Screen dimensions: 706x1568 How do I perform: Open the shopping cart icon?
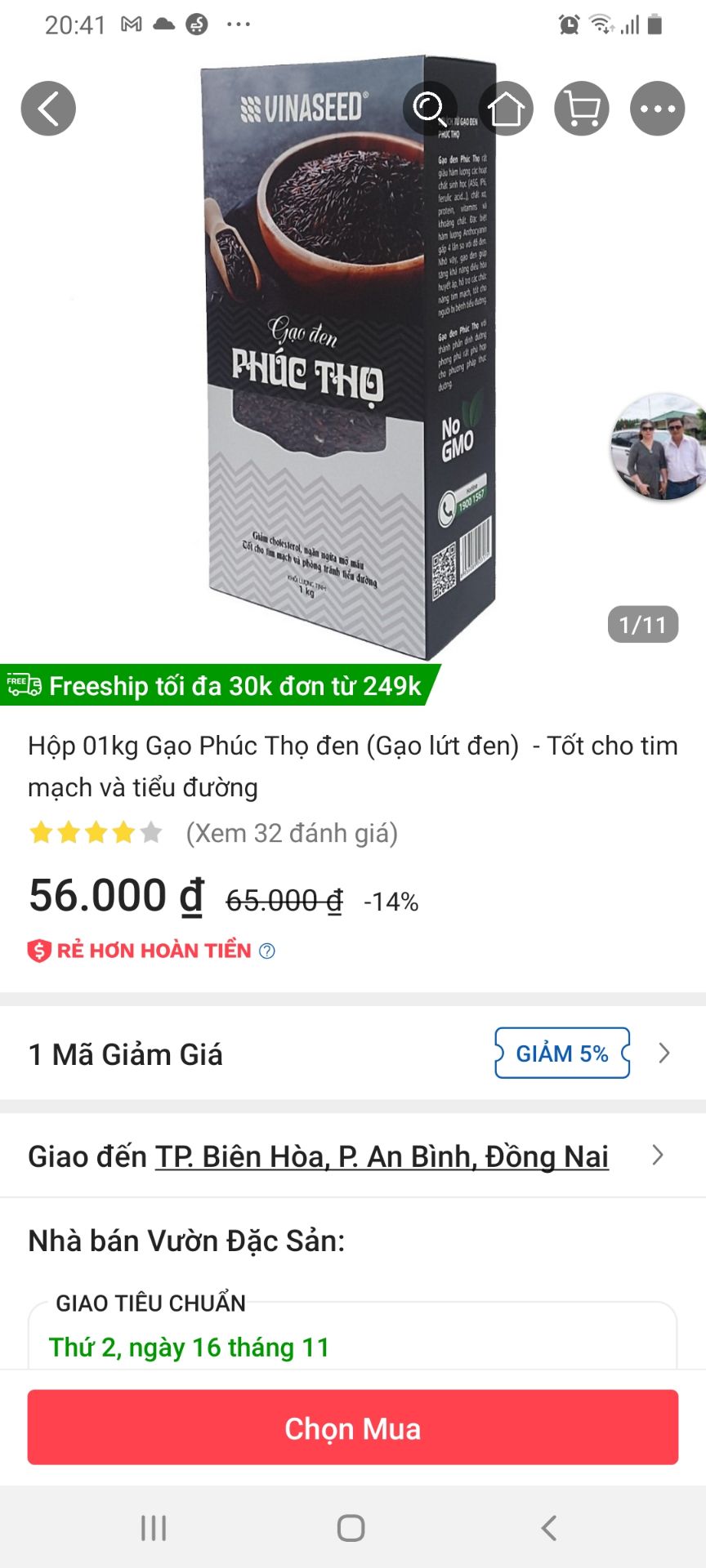click(582, 107)
